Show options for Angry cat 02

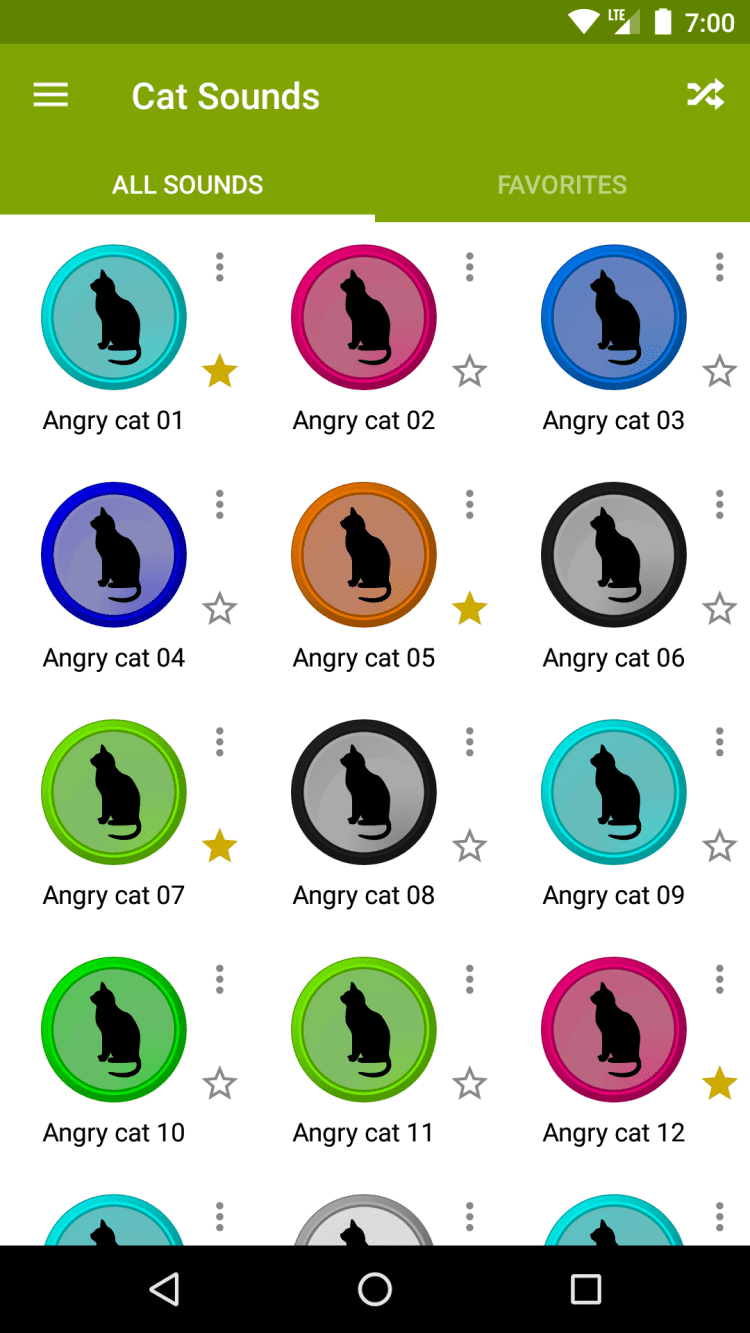pos(470,267)
